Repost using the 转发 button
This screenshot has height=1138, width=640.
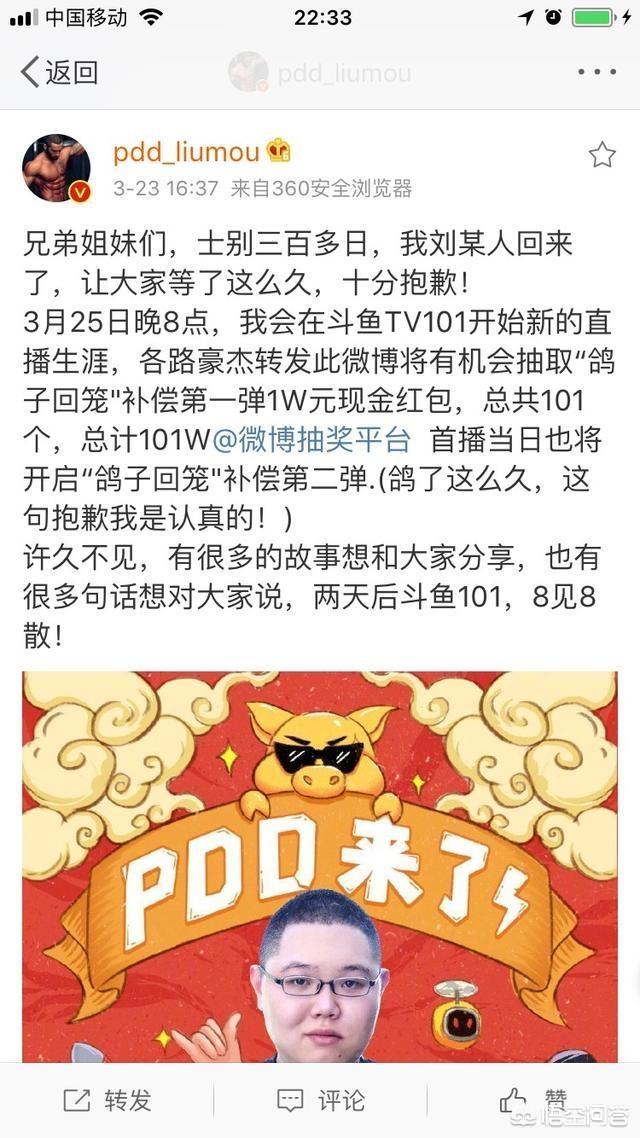(x=107, y=1100)
